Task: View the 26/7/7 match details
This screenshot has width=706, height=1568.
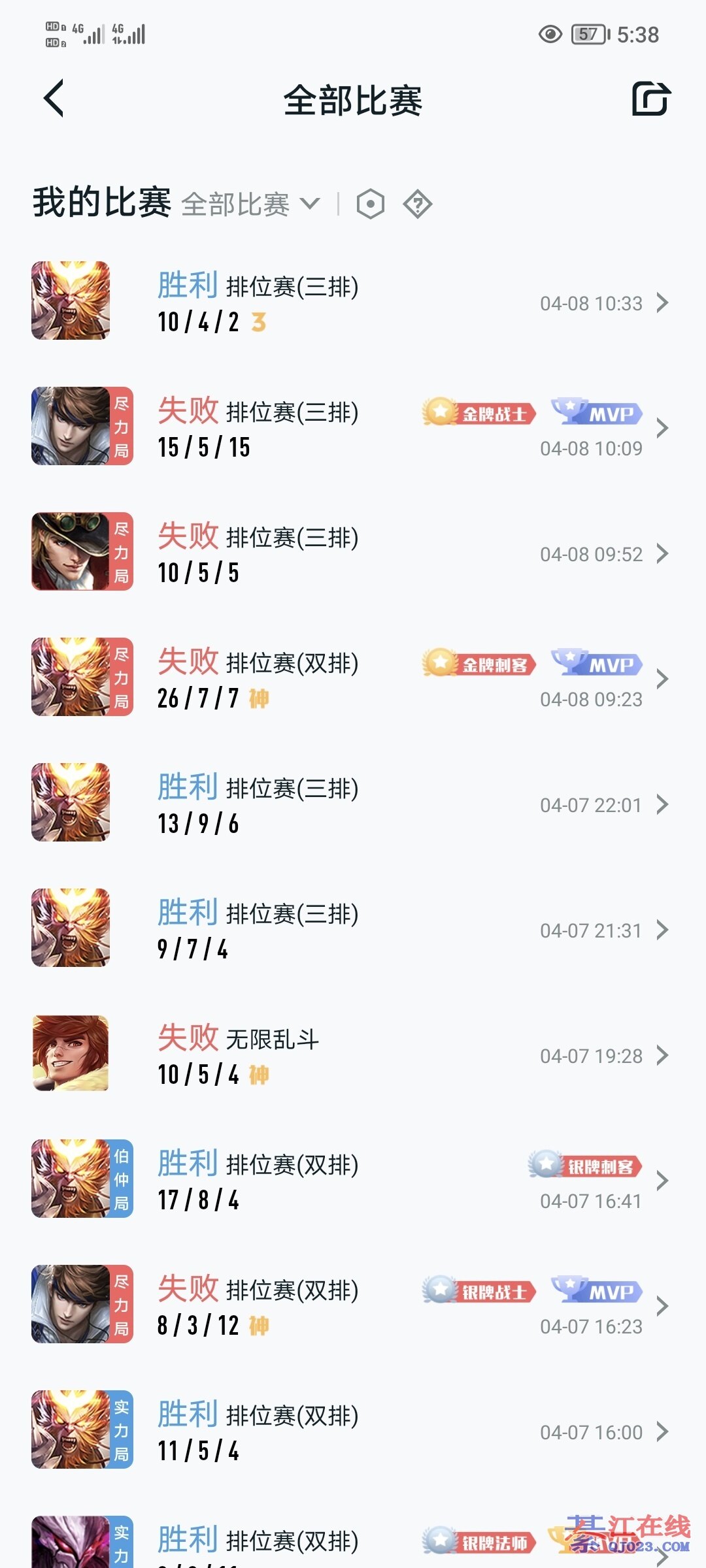Action: tap(353, 678)
